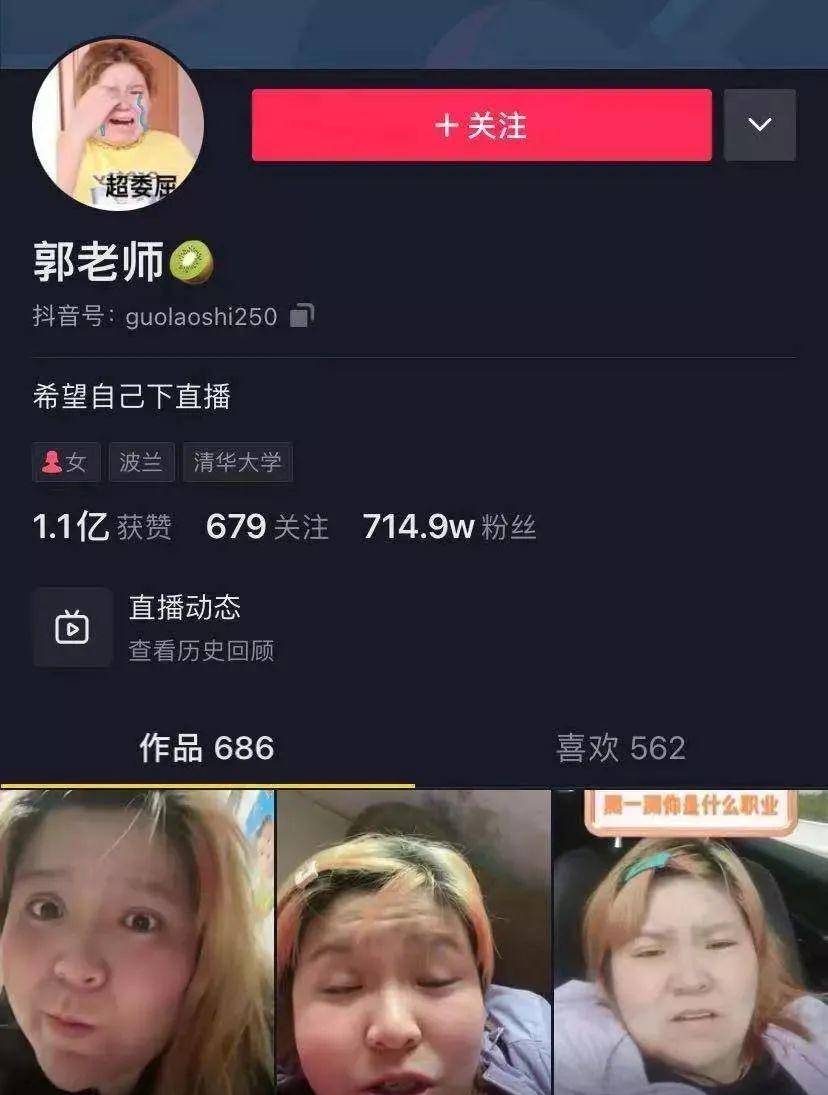Image resolution: width=828 pixels, height=1095 pixels.
Task: Play the first video with long blonde hair
Action: (x=137, y=942)
